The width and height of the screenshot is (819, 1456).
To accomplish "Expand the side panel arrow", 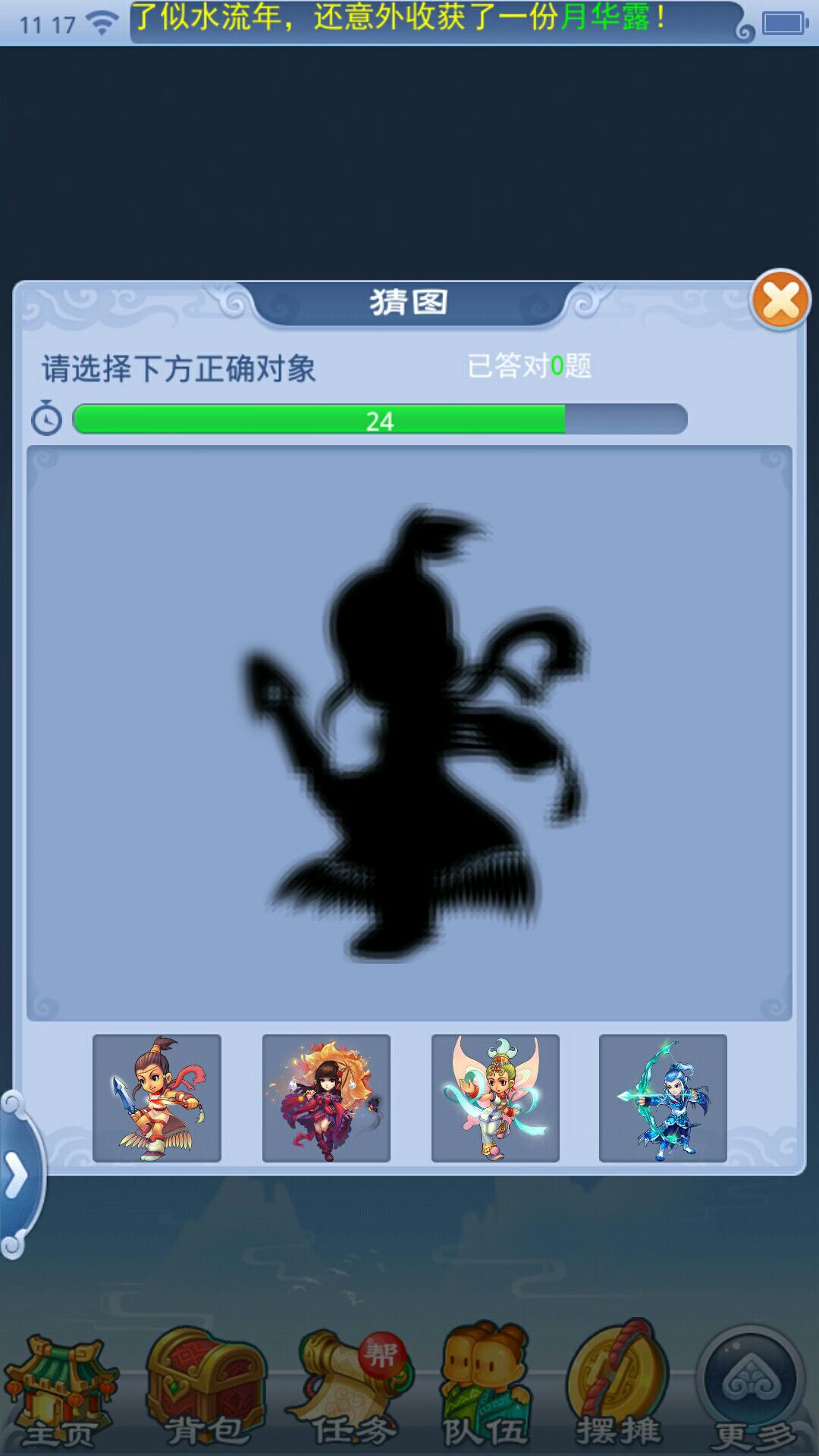I will [17, 1175].
